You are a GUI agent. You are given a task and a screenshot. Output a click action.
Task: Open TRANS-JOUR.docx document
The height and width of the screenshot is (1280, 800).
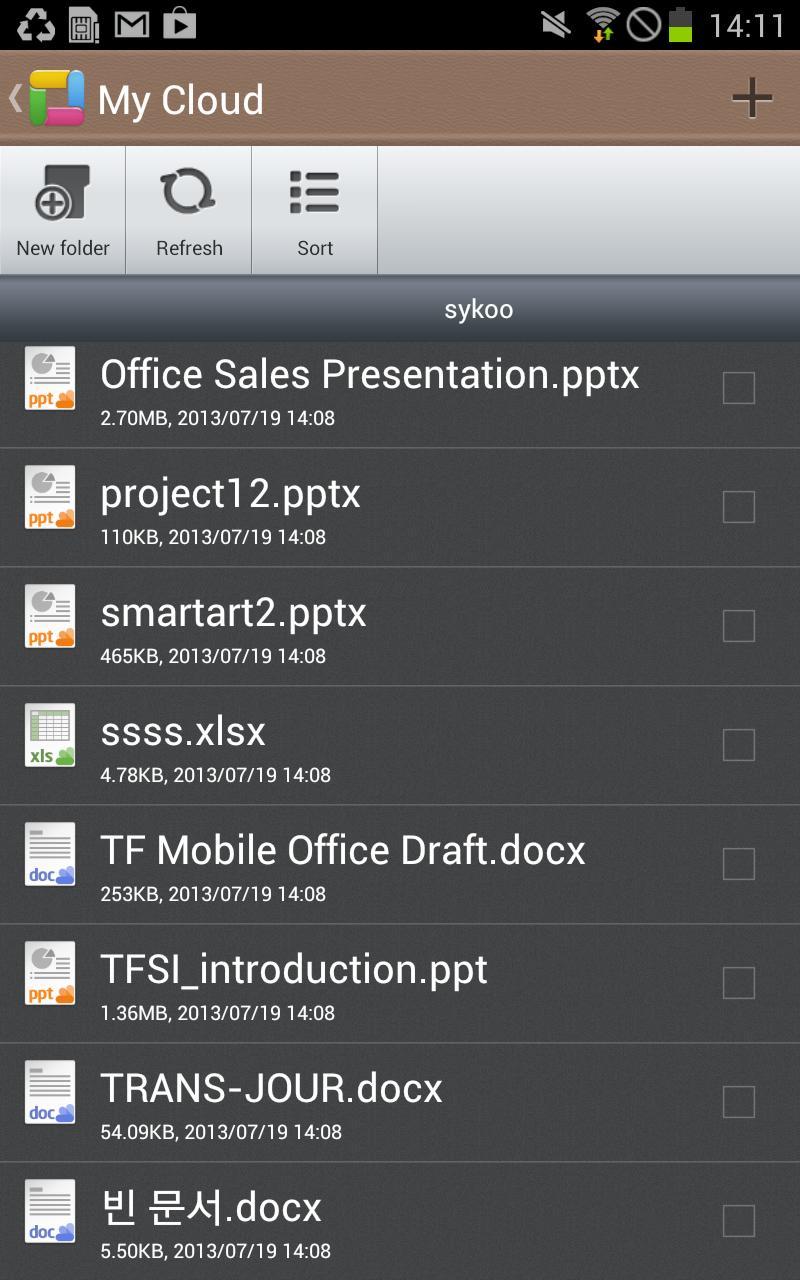click(400, 1103)
